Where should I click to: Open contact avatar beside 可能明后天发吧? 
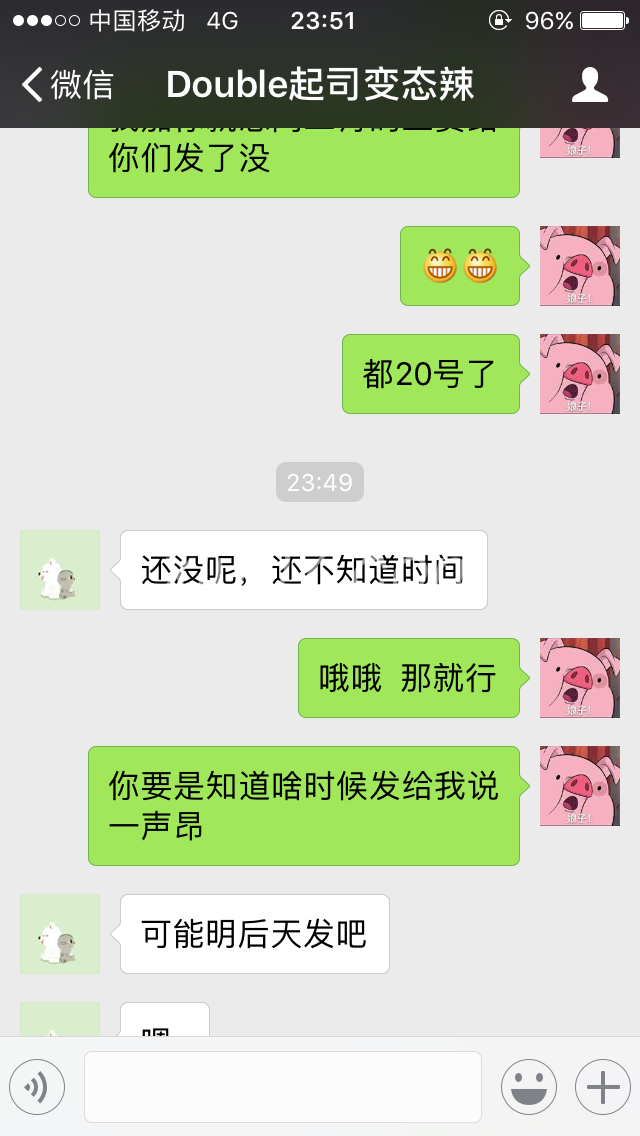point(60,934)
